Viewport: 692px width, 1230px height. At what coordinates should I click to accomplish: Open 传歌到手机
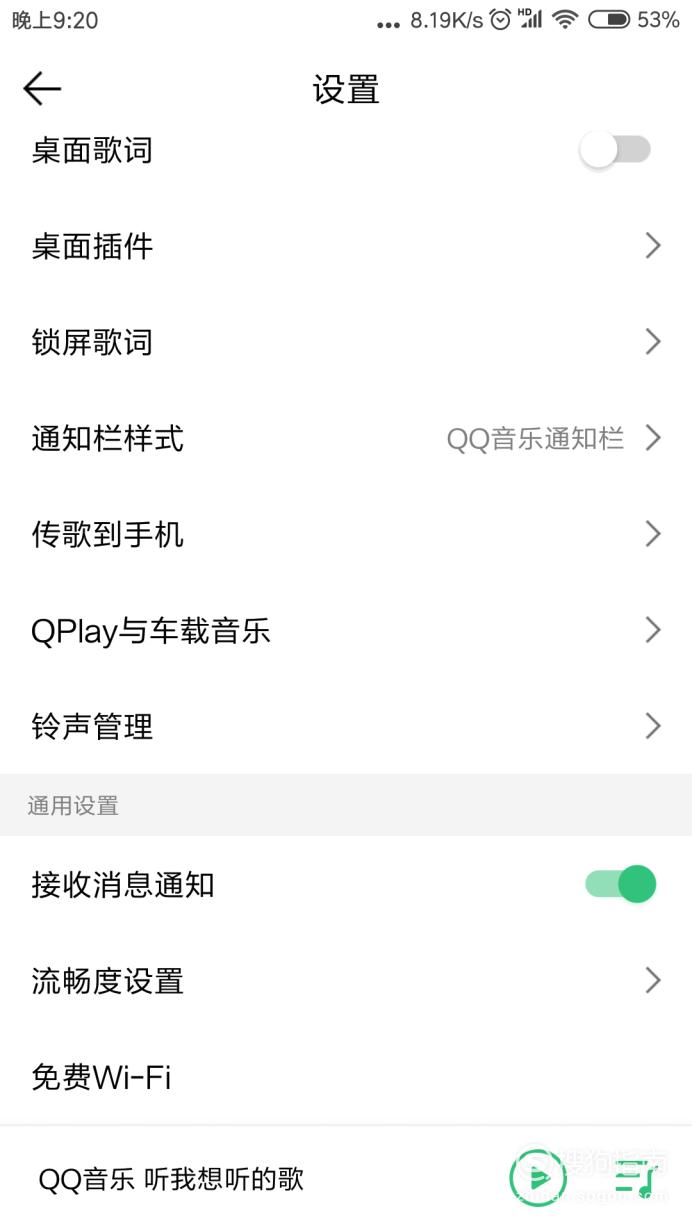click(346, 534)
